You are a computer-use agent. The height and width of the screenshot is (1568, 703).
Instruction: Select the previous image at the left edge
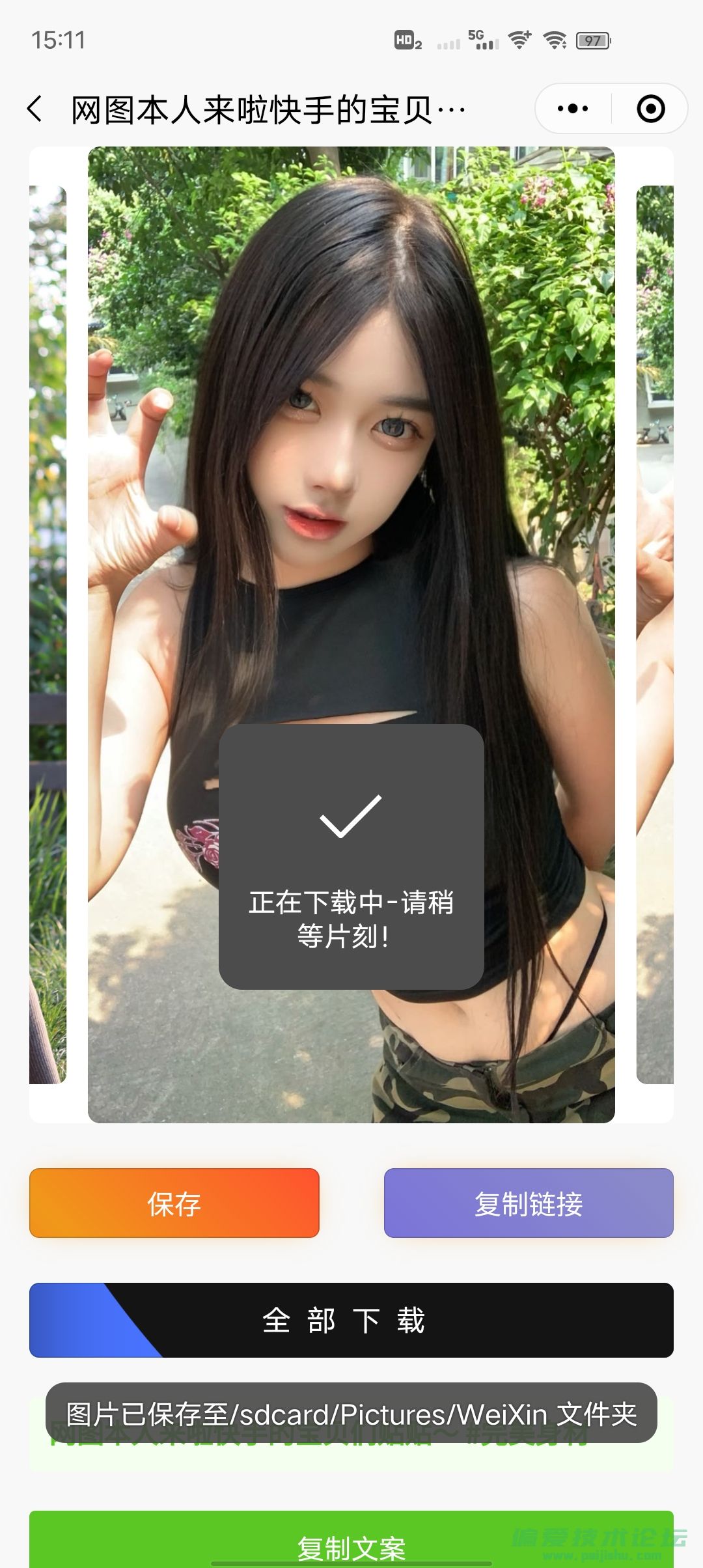tap(48, 635)
